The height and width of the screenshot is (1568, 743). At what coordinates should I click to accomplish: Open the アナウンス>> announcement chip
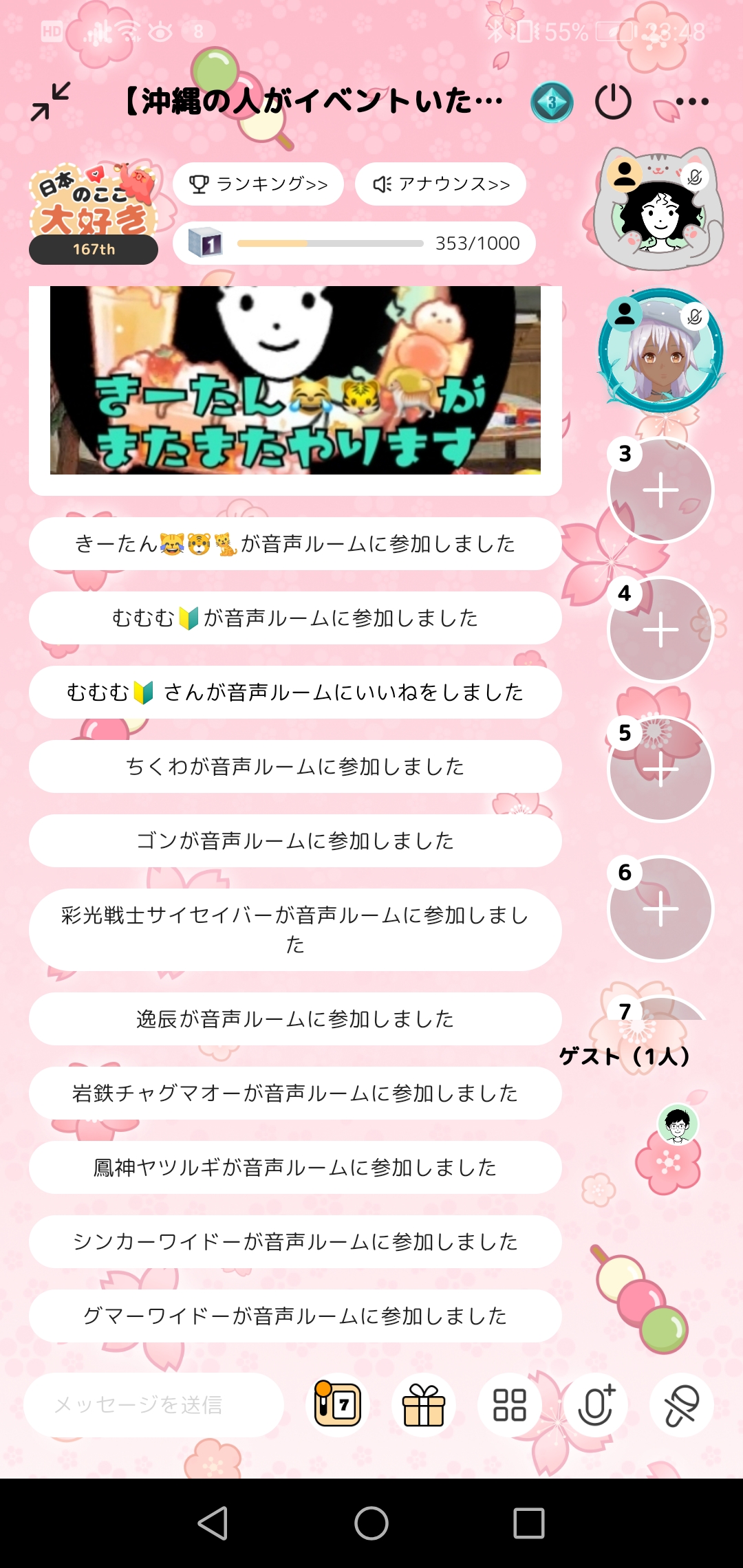[x=441, y=184]
